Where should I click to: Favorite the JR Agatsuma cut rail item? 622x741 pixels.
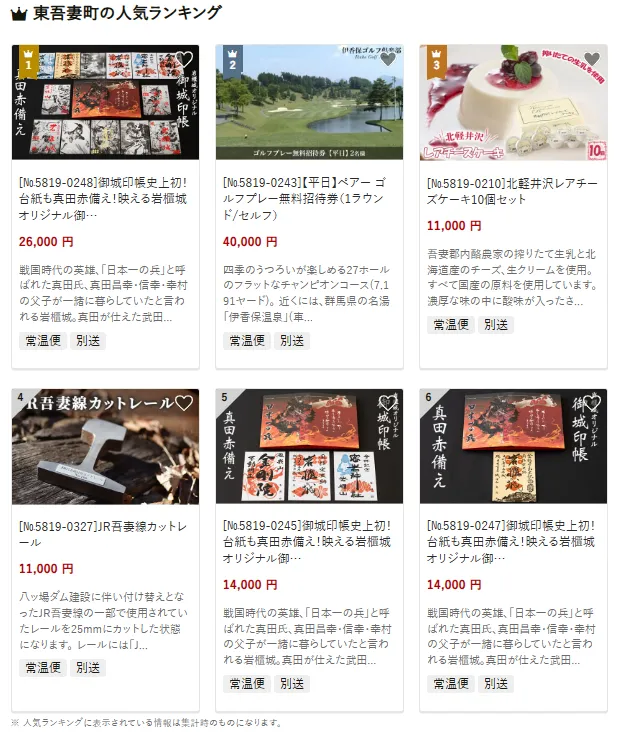click(184, 404)
